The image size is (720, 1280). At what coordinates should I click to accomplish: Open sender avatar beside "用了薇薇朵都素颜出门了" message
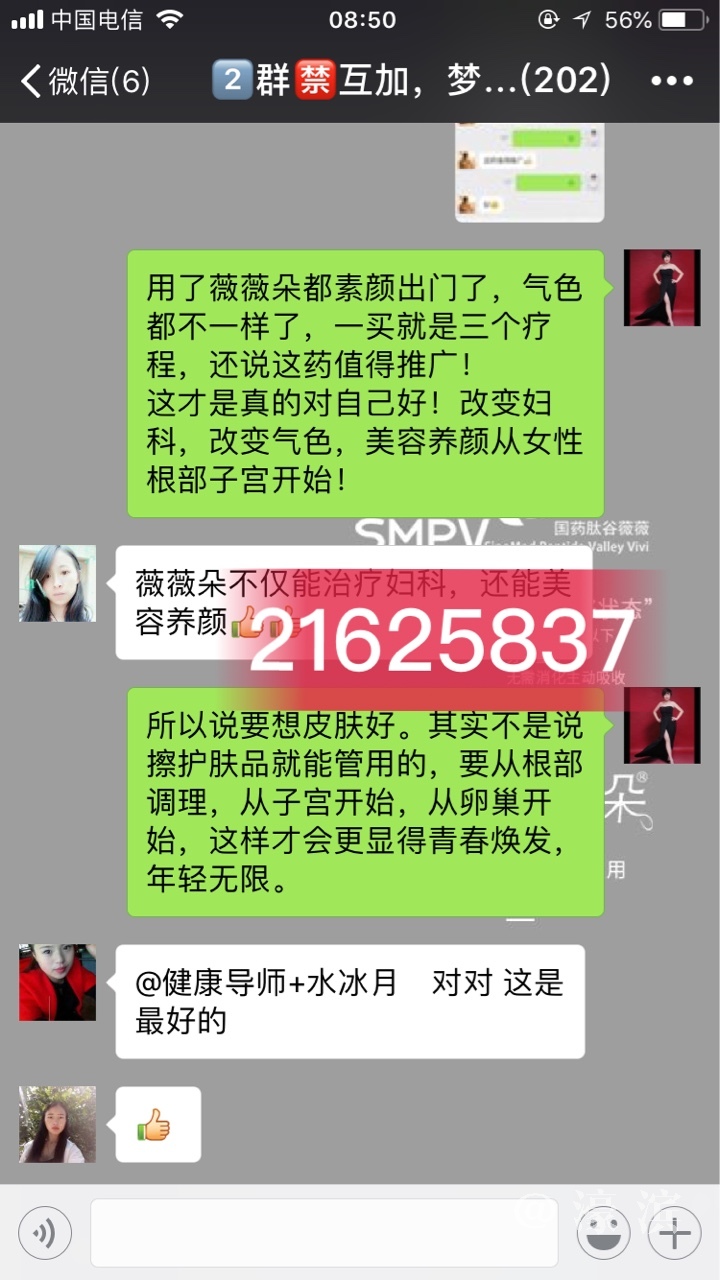pos(661,288)
